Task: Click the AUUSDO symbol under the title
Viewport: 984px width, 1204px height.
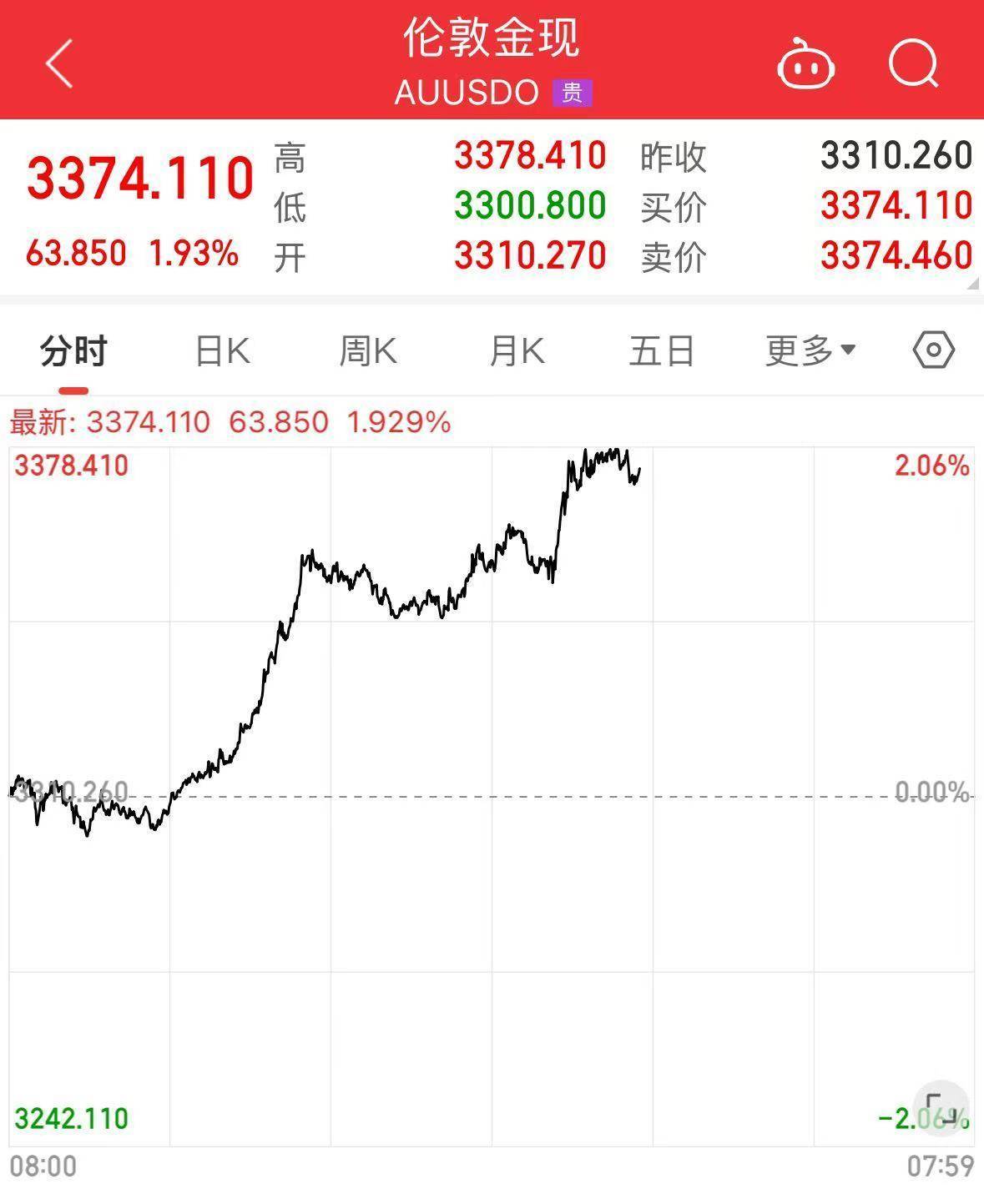Action: click(x=464, y=93)
